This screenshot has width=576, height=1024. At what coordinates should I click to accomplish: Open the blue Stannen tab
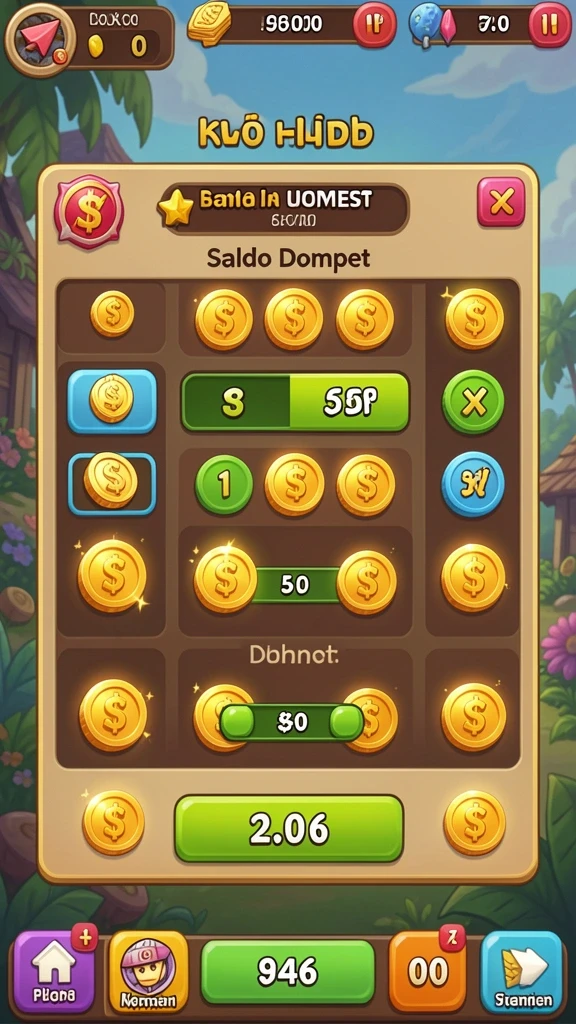[522, 972]
